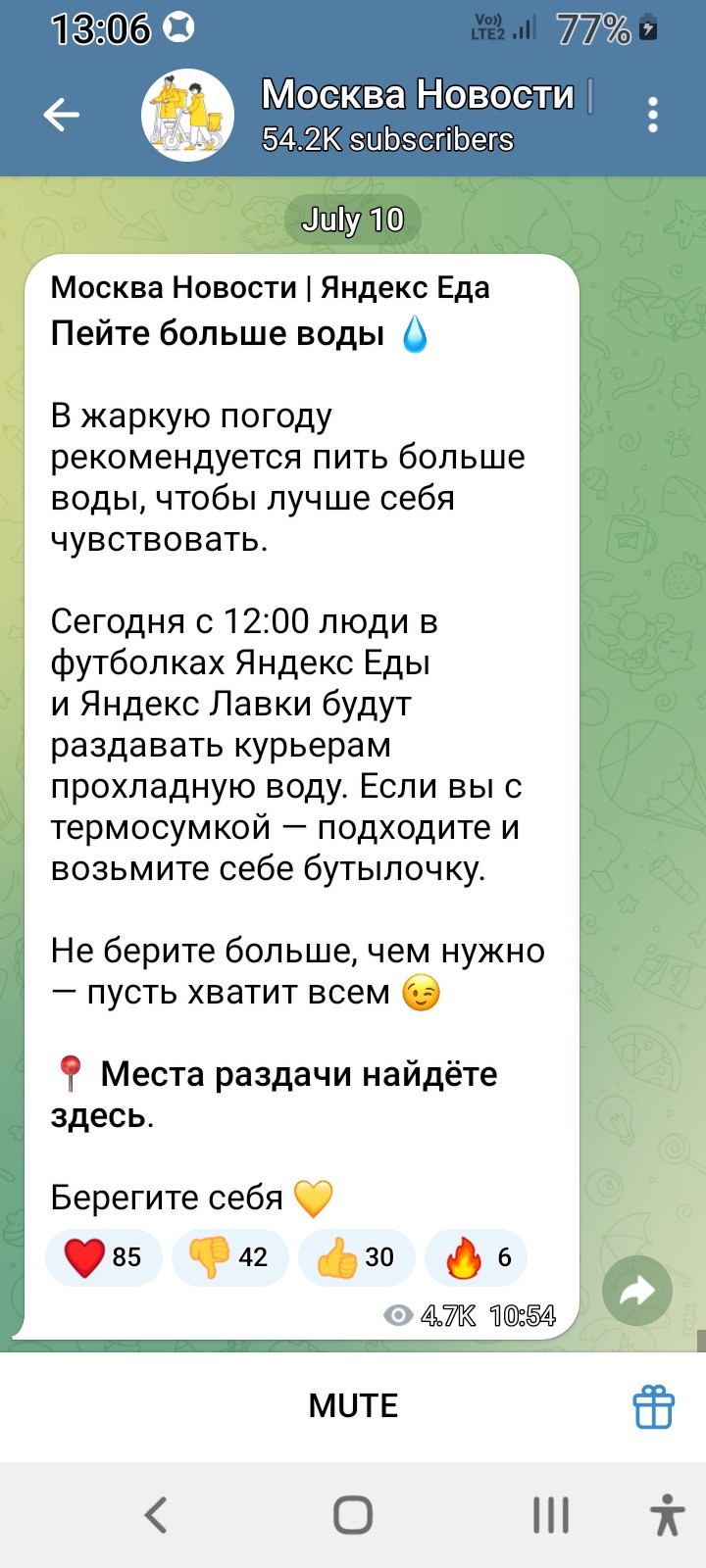Add a thumbs up reaction (30)

click(x=356, y=1256)
